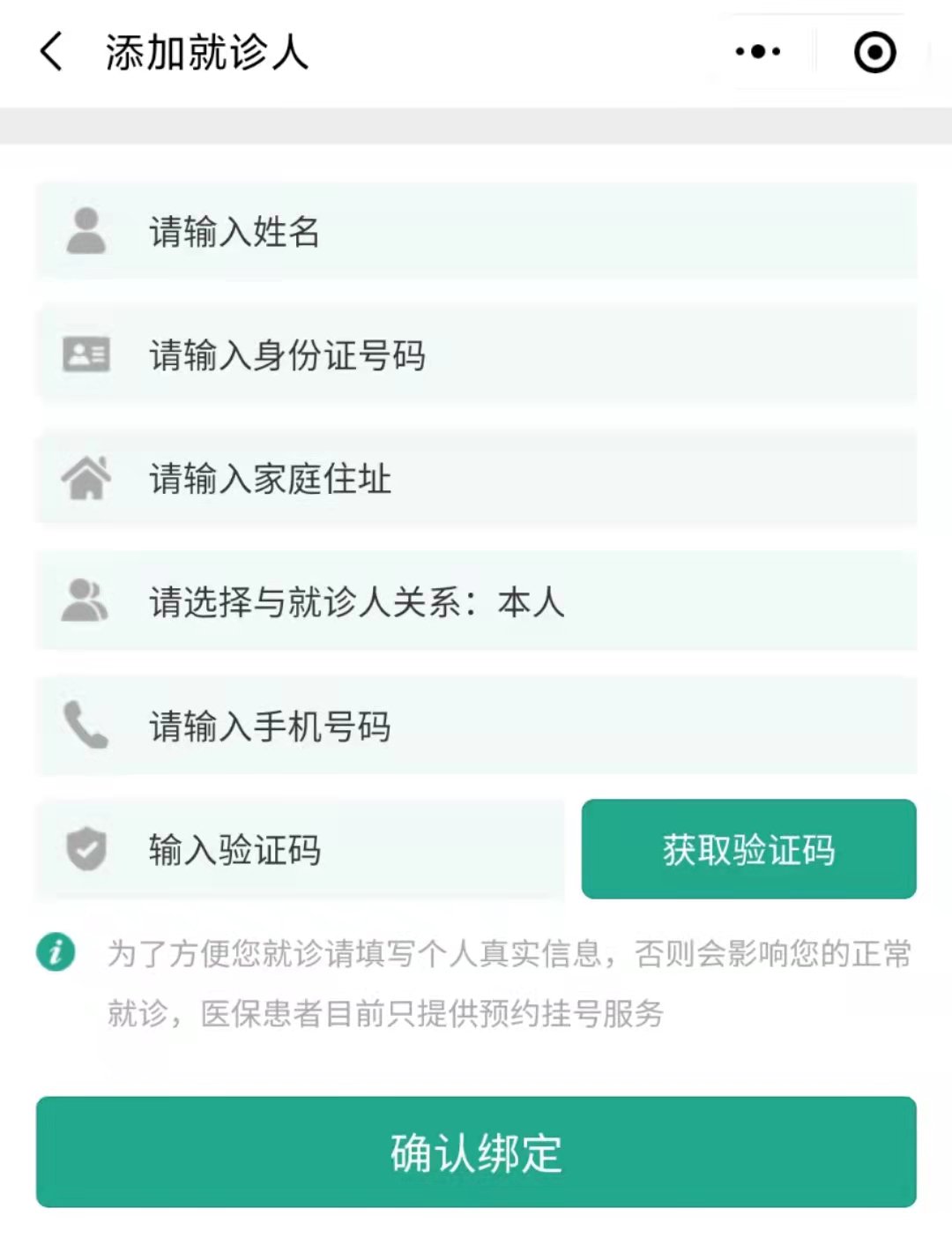Tap the 输入验证码 code field

300,850
